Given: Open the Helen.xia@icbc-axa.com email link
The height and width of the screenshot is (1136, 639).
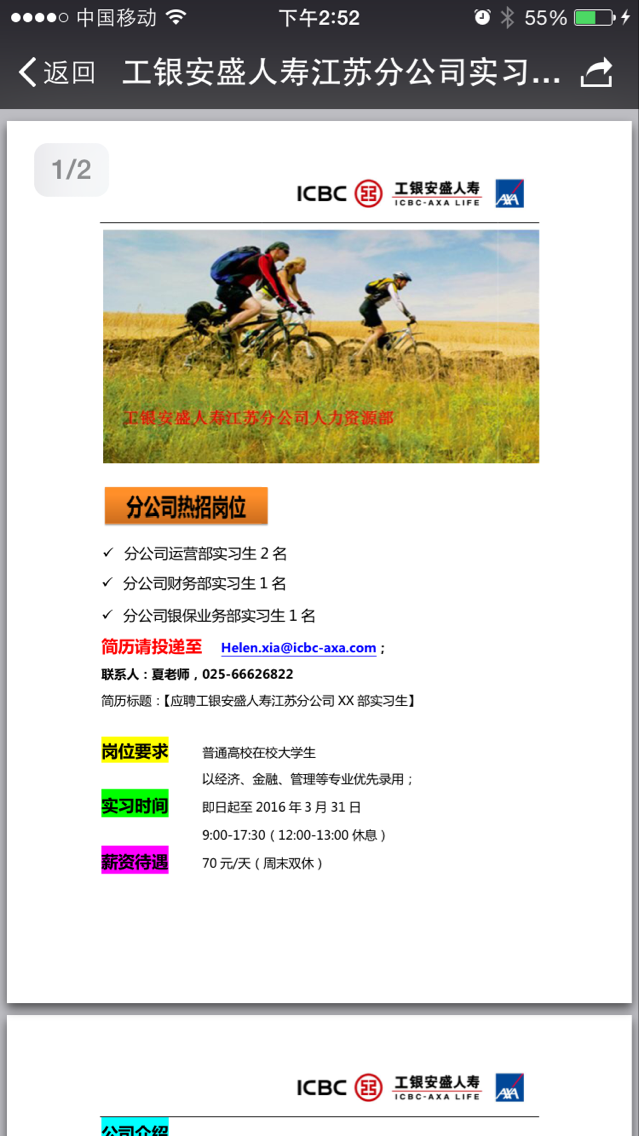Looking at the screenshot, I should 298,648.
